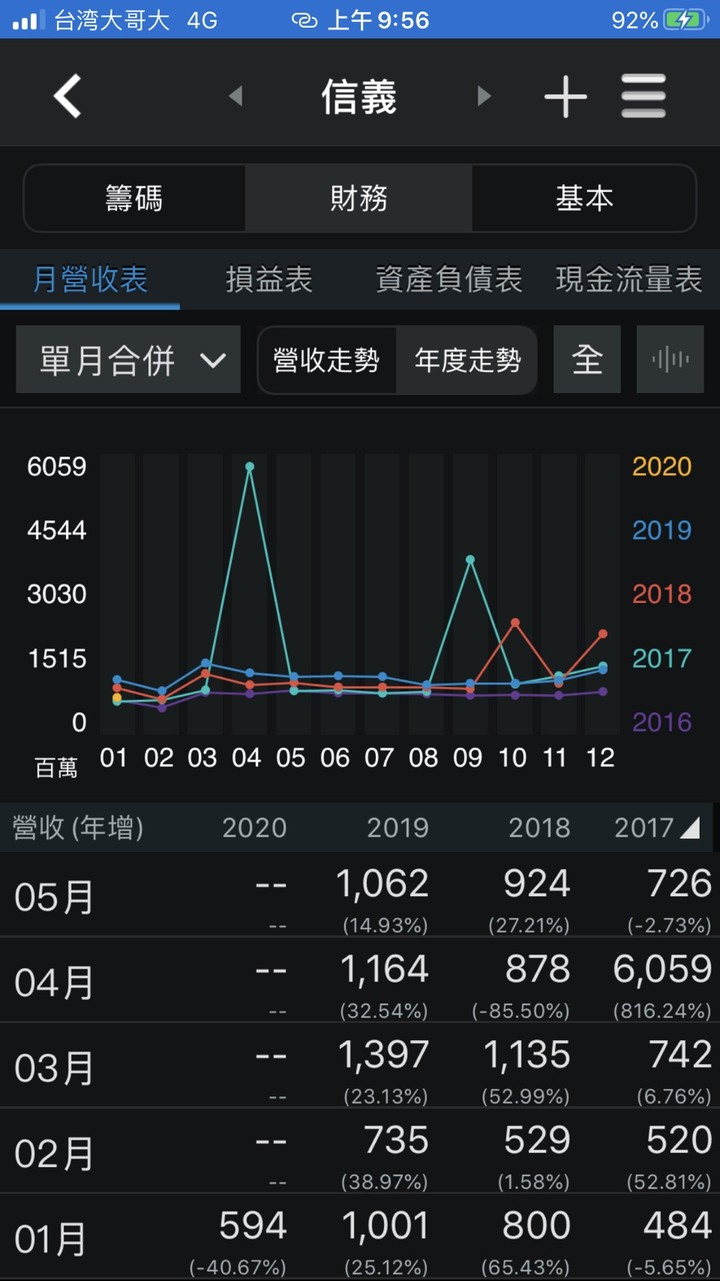Select the 月營收表 tab

pyautogui.click(x=90, y=279)
